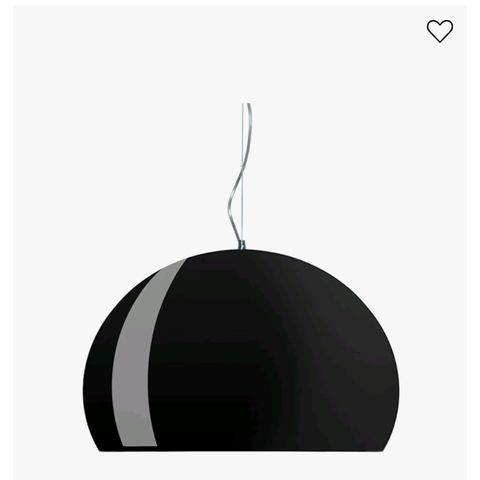The height and width of the screenshot is (480, 480).
Task: Add the black pendant lamp to favorites
Action: click(x=440, y=31)
